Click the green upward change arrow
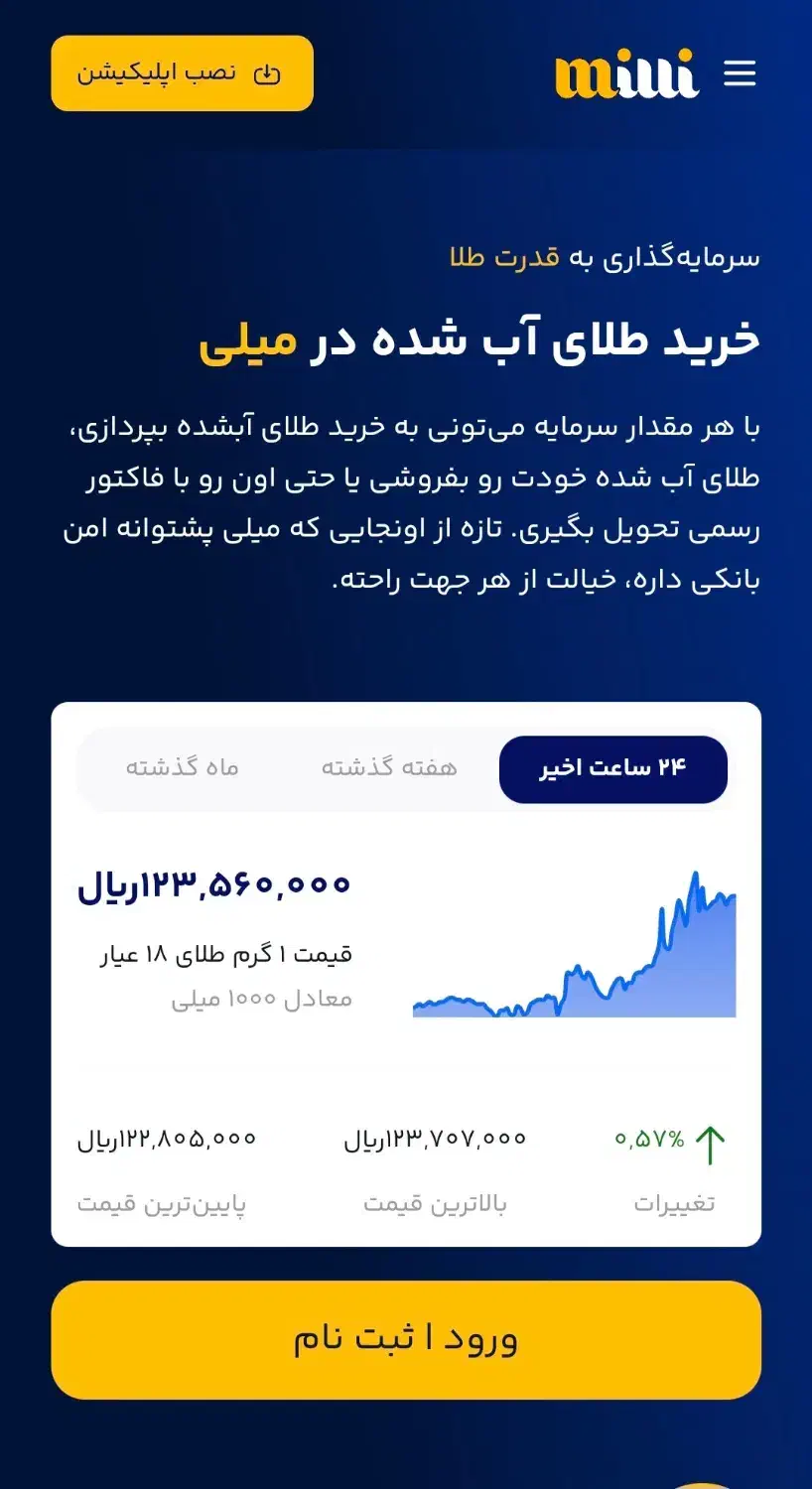Screen dimensions: 812x1489 tap(711, 1142)
